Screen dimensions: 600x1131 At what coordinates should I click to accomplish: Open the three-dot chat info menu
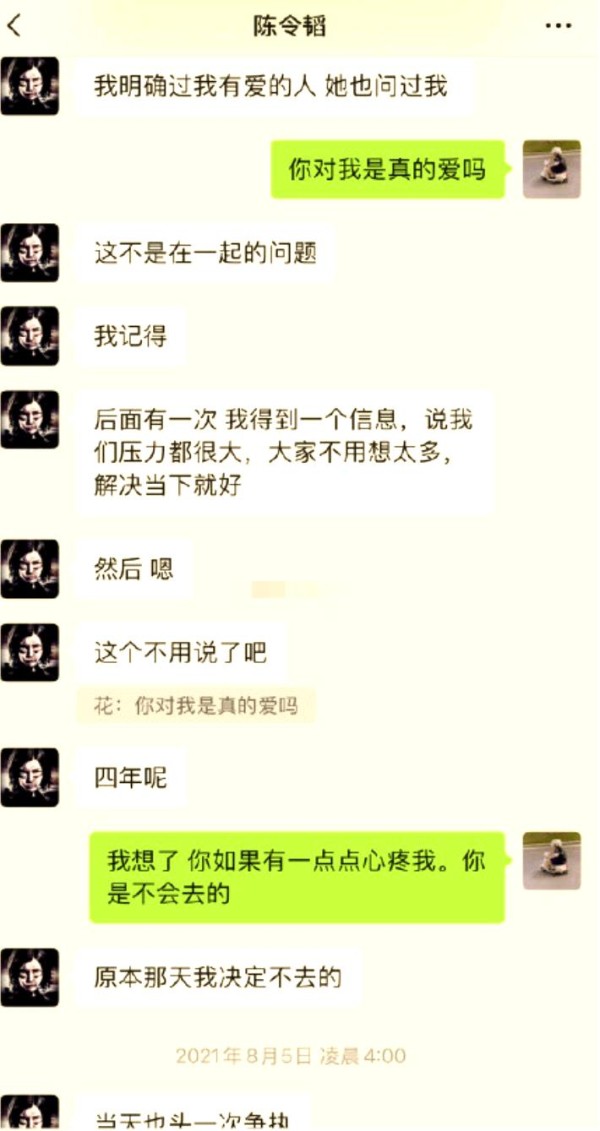558,27
